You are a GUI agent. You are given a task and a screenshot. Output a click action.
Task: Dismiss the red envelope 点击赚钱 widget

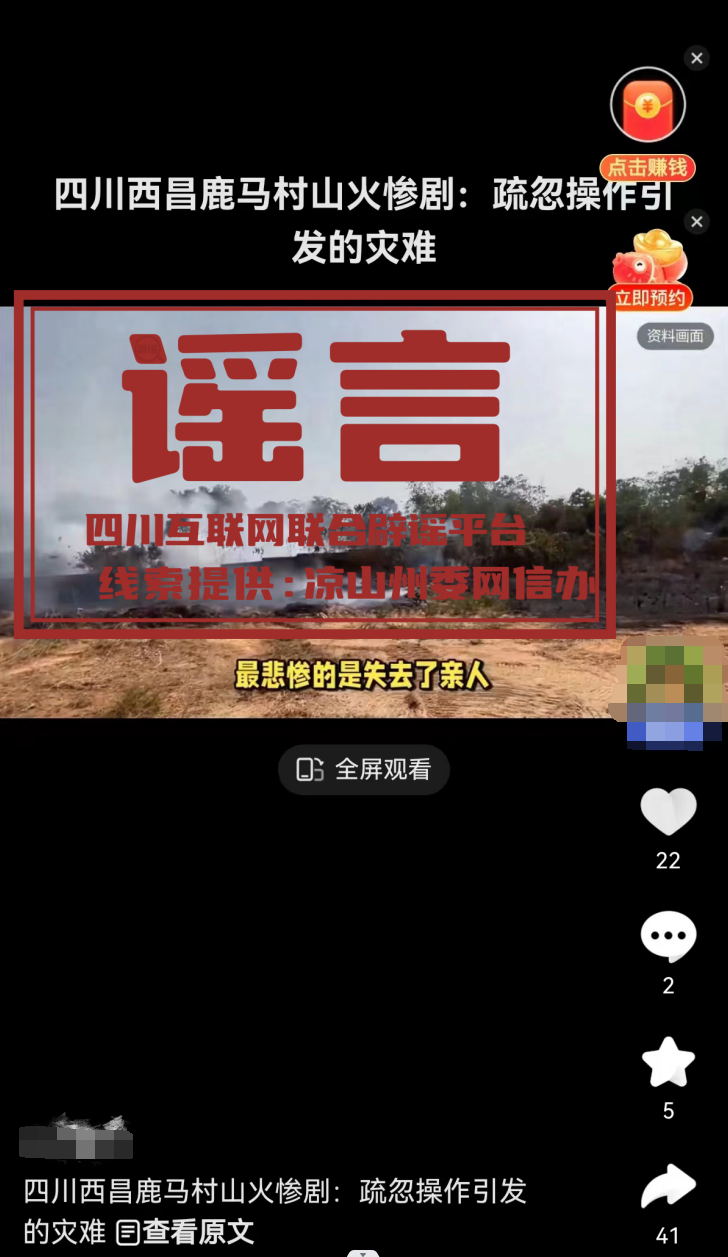coord(697,58)
